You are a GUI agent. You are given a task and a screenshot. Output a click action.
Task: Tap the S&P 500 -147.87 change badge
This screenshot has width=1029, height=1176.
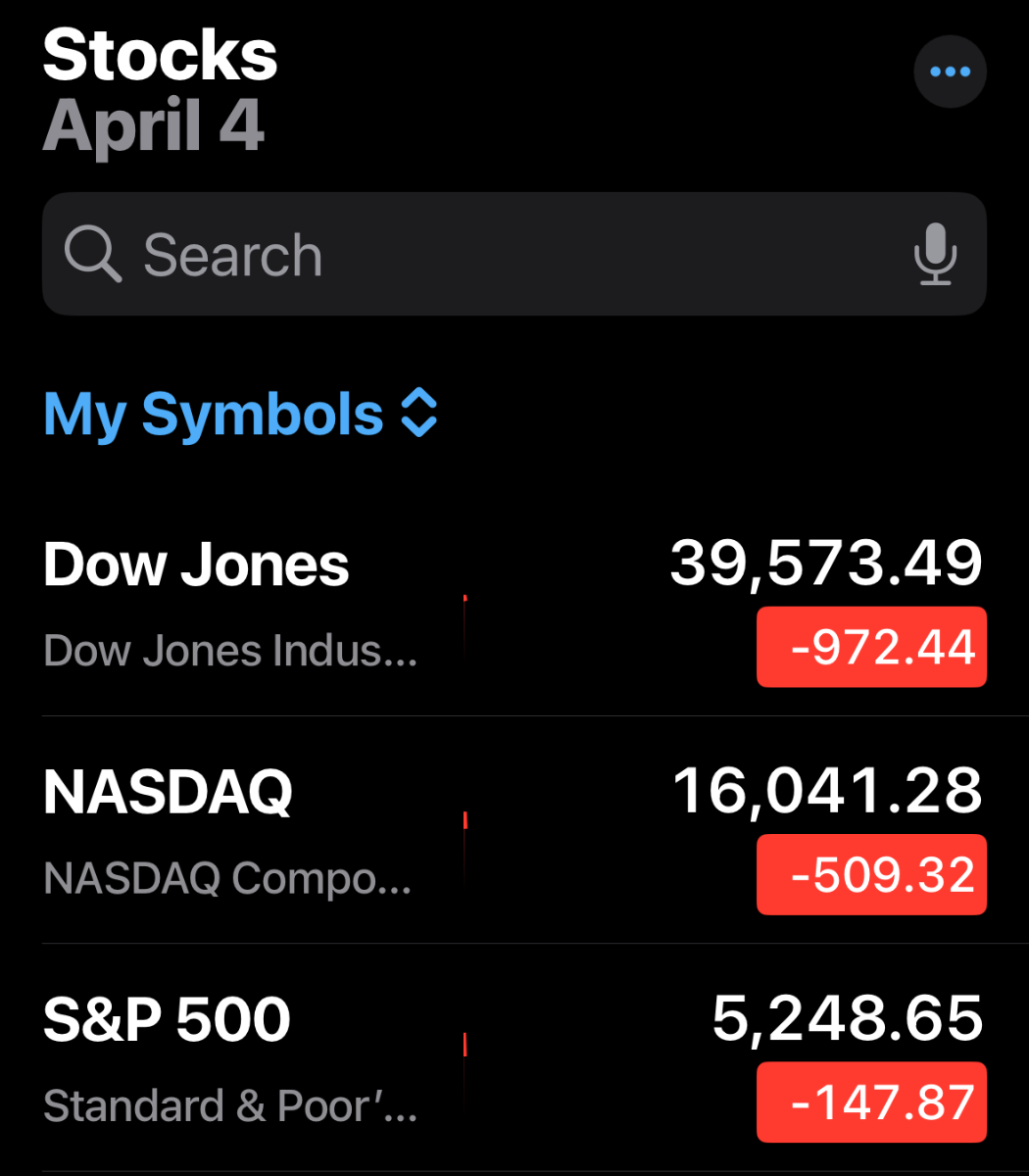point(871,1102)
